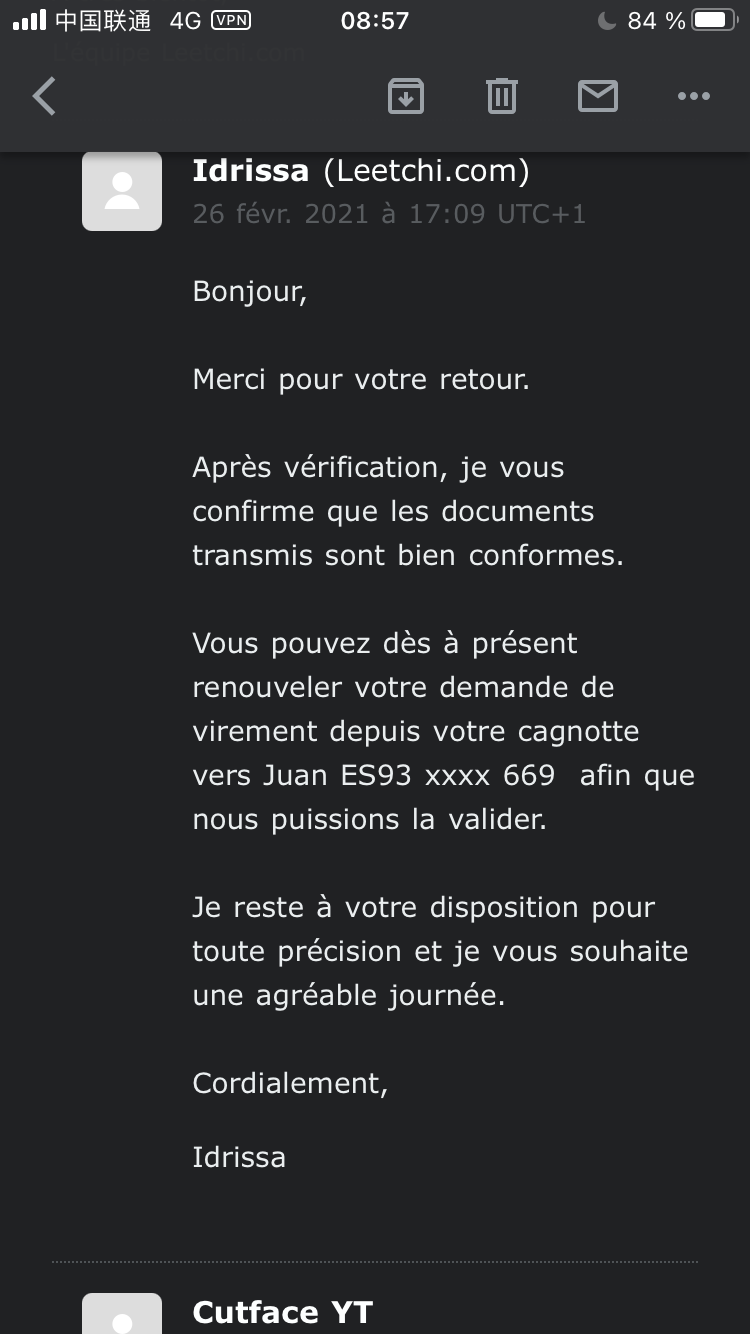Image resolution: width=750 pixels, height=1334 pixels.
Task: Open the three-dot overflow menu
Action: point(693,97)
